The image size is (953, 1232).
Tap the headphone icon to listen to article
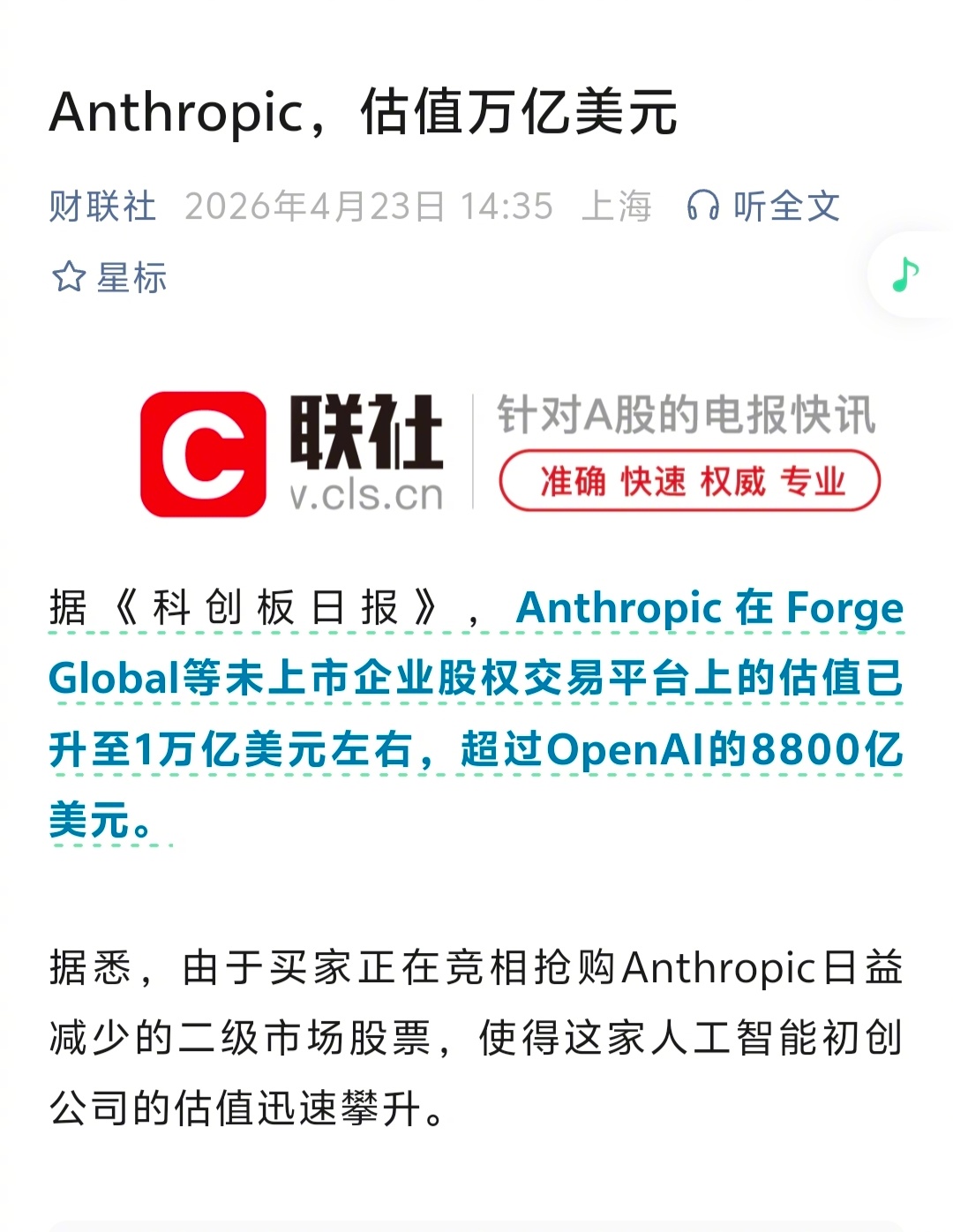(x=703, y=206)
